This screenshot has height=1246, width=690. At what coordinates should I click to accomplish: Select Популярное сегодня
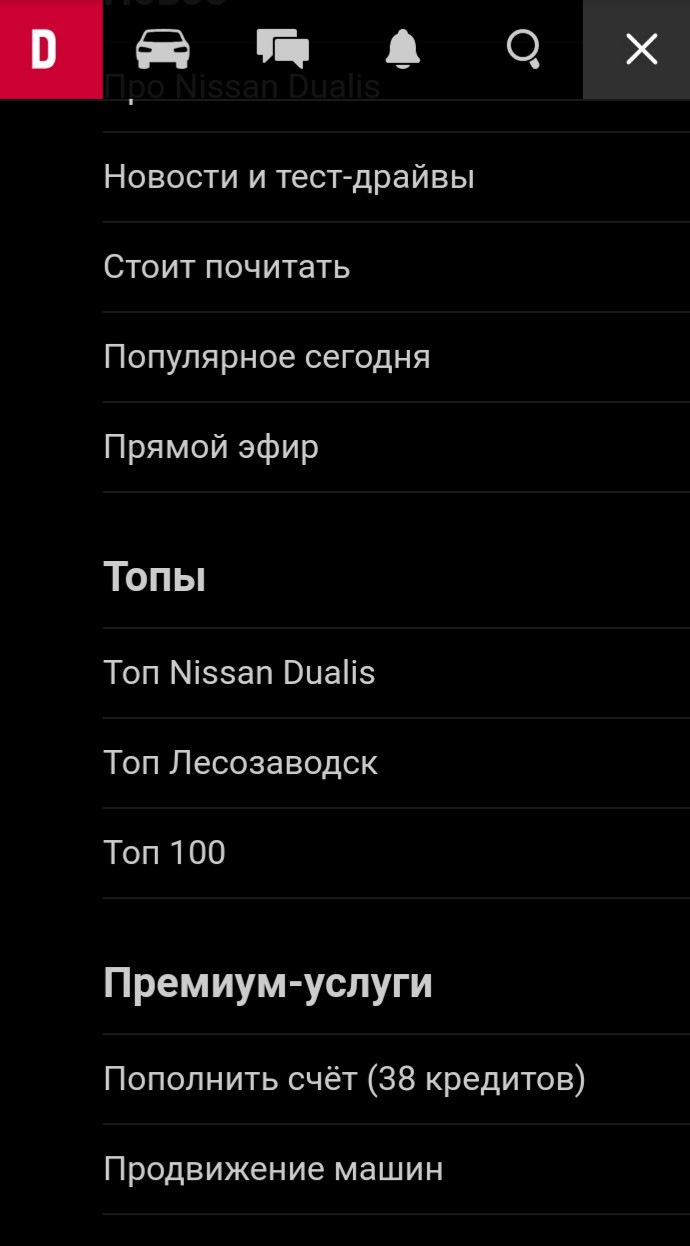[396, 357]
